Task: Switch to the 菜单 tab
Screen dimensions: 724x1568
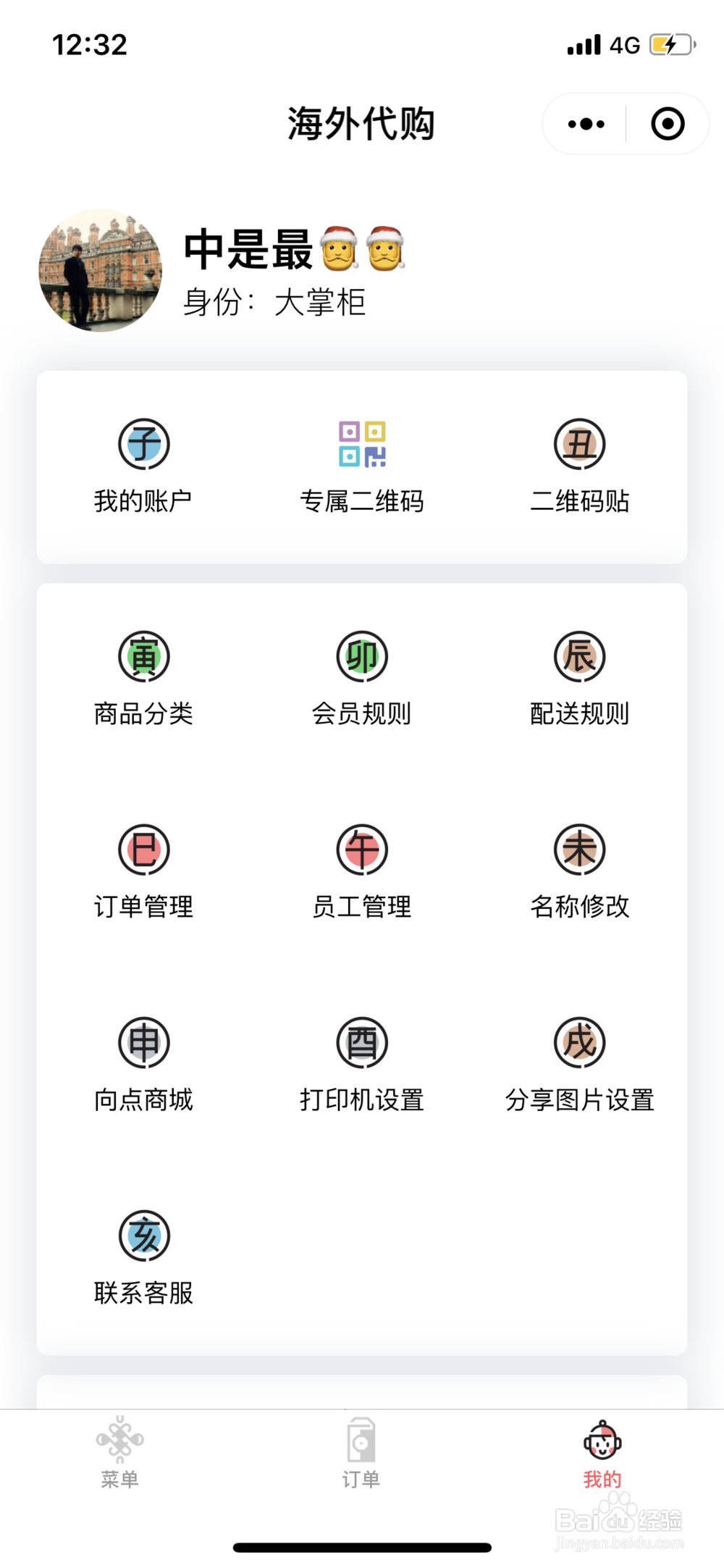Action: pyautogui.click(x=120, y=1457)
